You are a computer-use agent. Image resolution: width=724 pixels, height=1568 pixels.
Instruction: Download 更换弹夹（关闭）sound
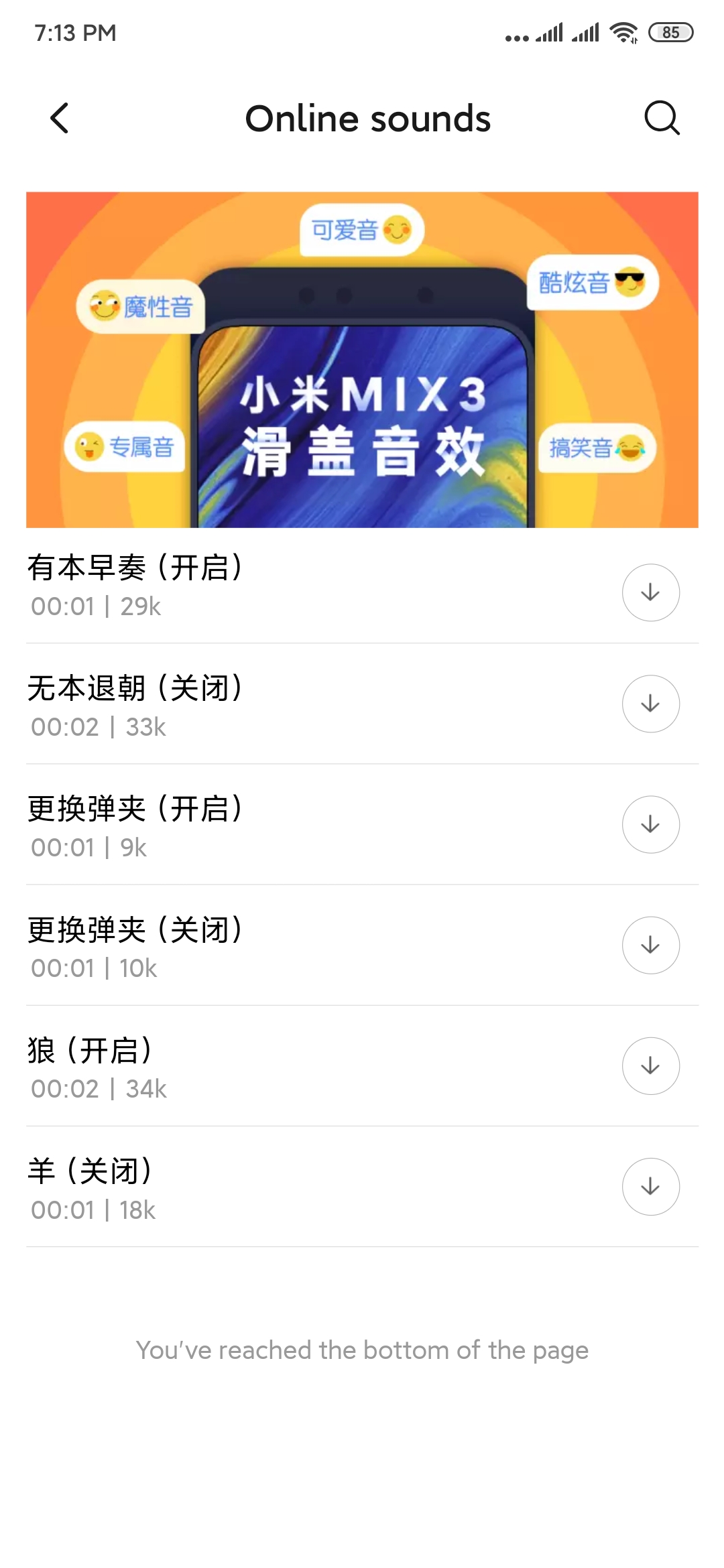tap(650, 945)
